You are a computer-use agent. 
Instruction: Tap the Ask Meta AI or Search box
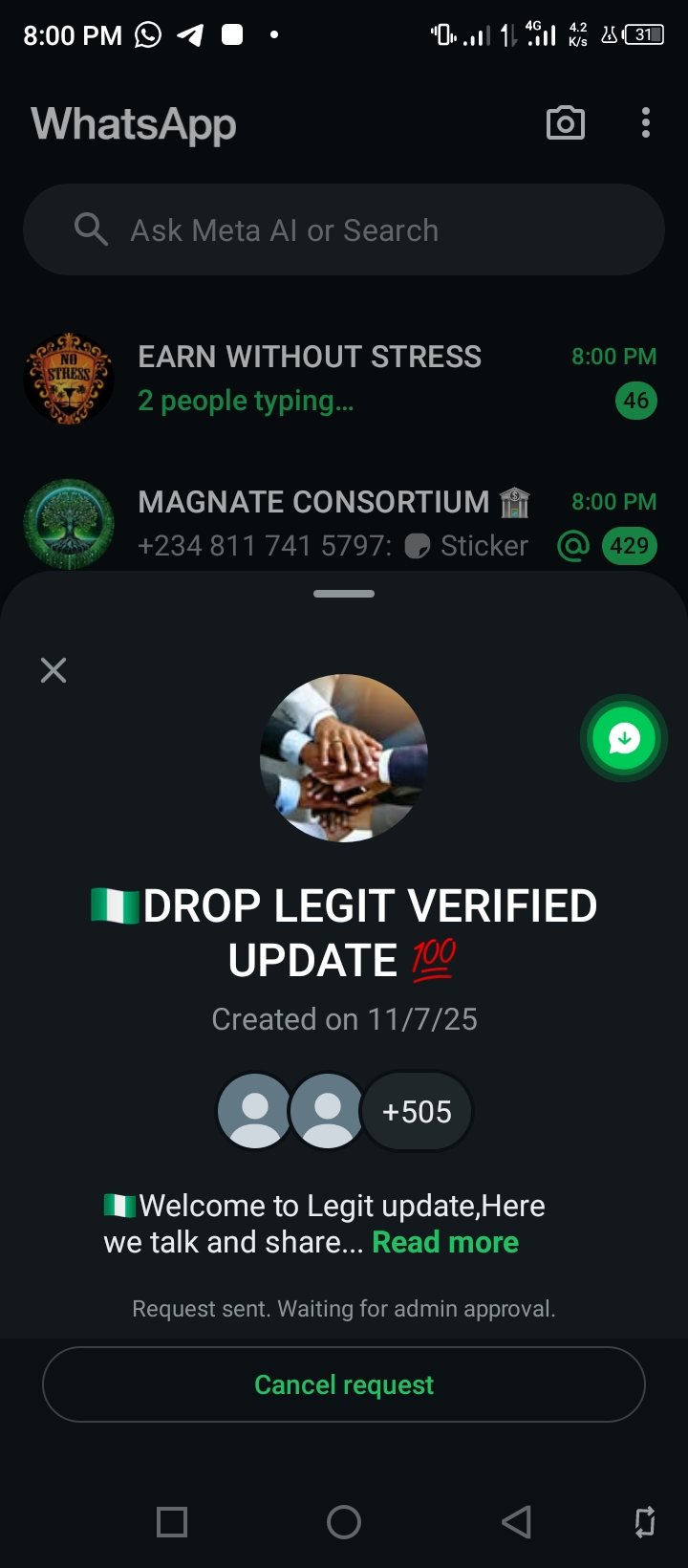pos(344,230)
